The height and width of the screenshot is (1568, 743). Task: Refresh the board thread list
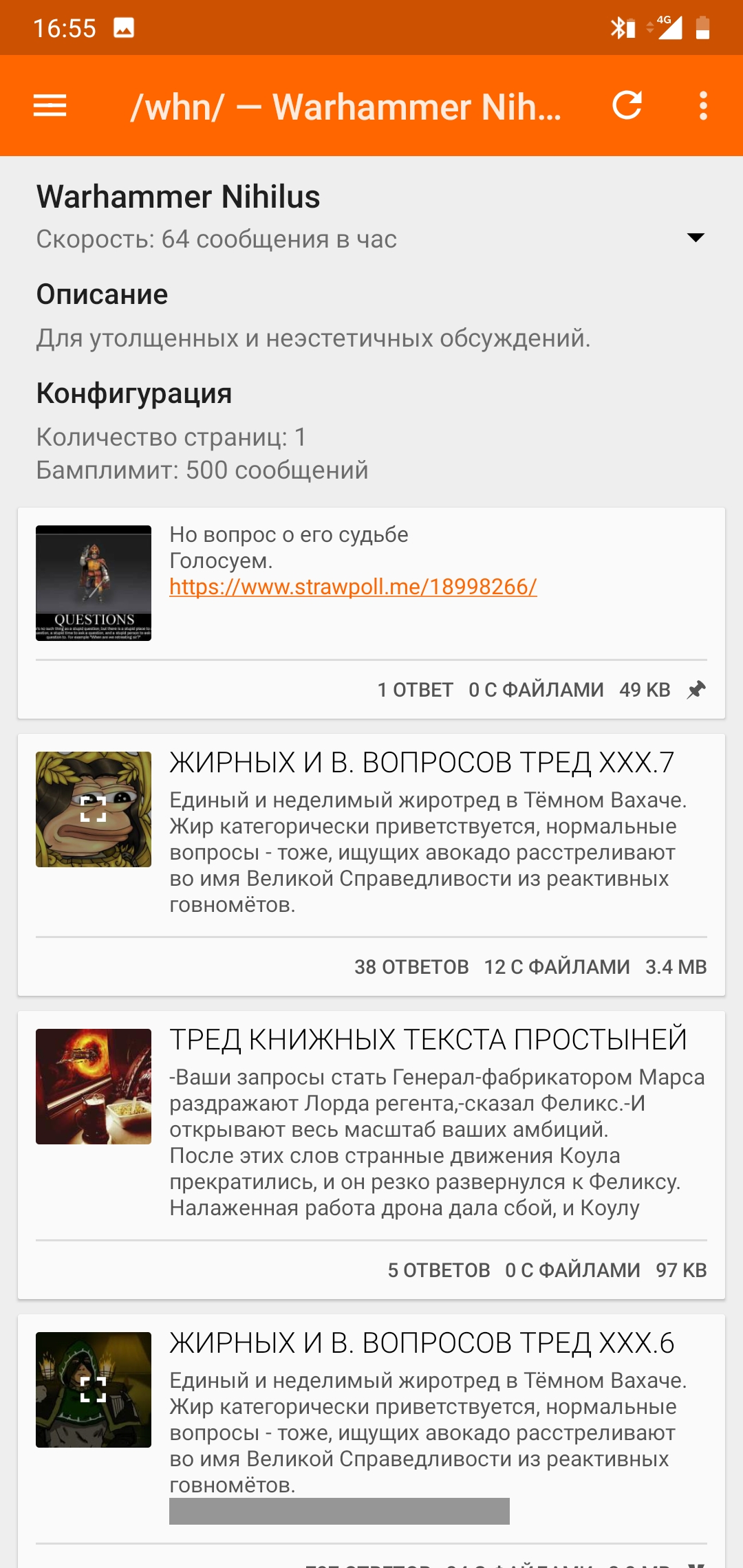tap(627, 106)
